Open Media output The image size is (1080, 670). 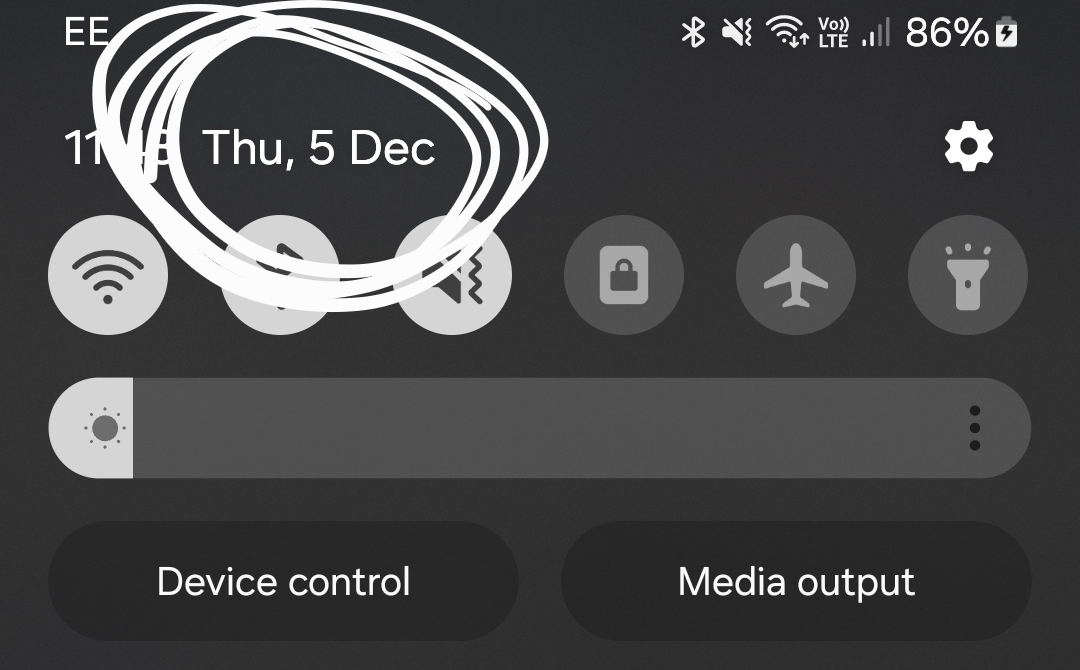coord(796,581)
